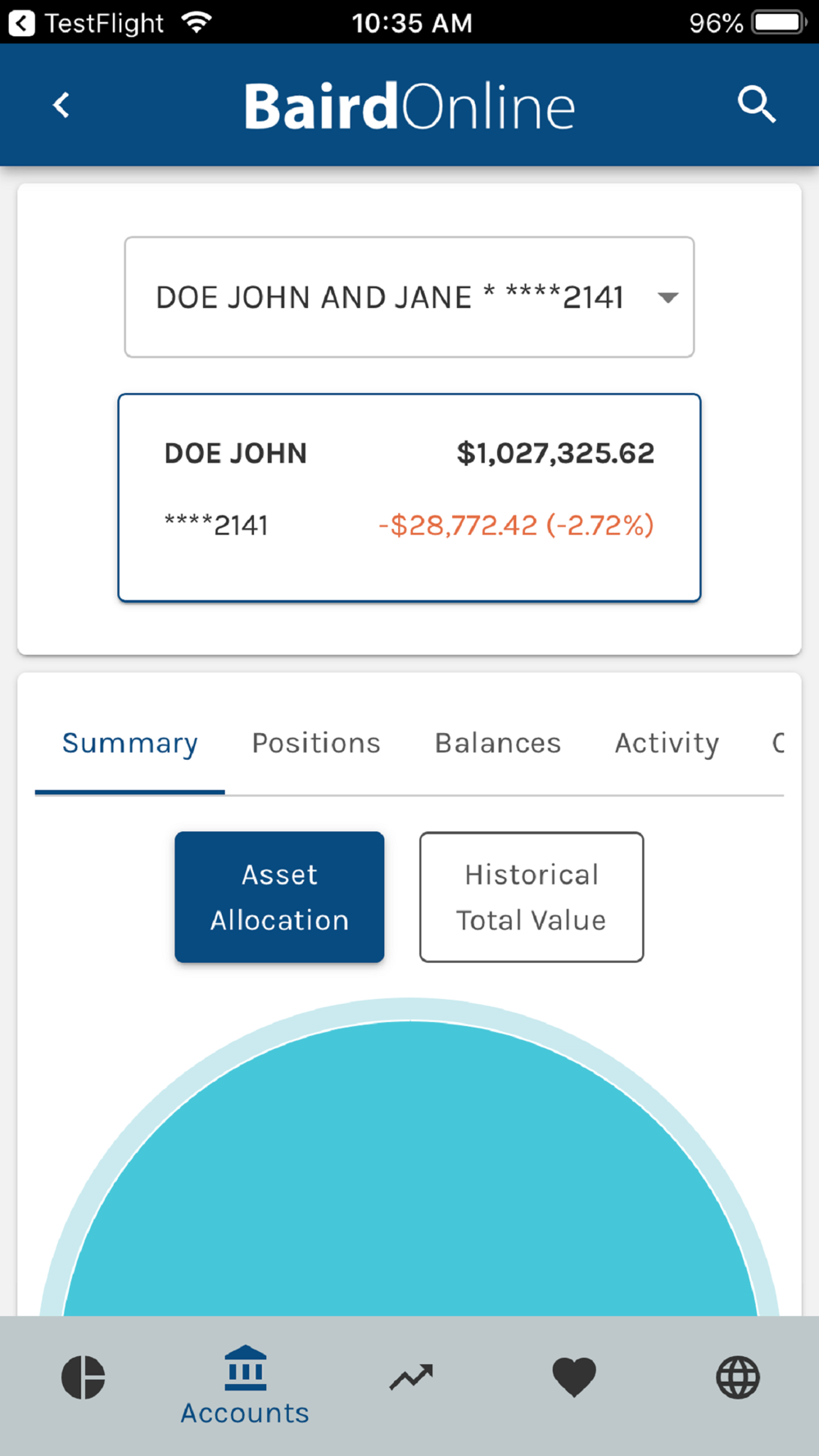
Task: Select the Summary tab
Action: (x=130, y=743)
